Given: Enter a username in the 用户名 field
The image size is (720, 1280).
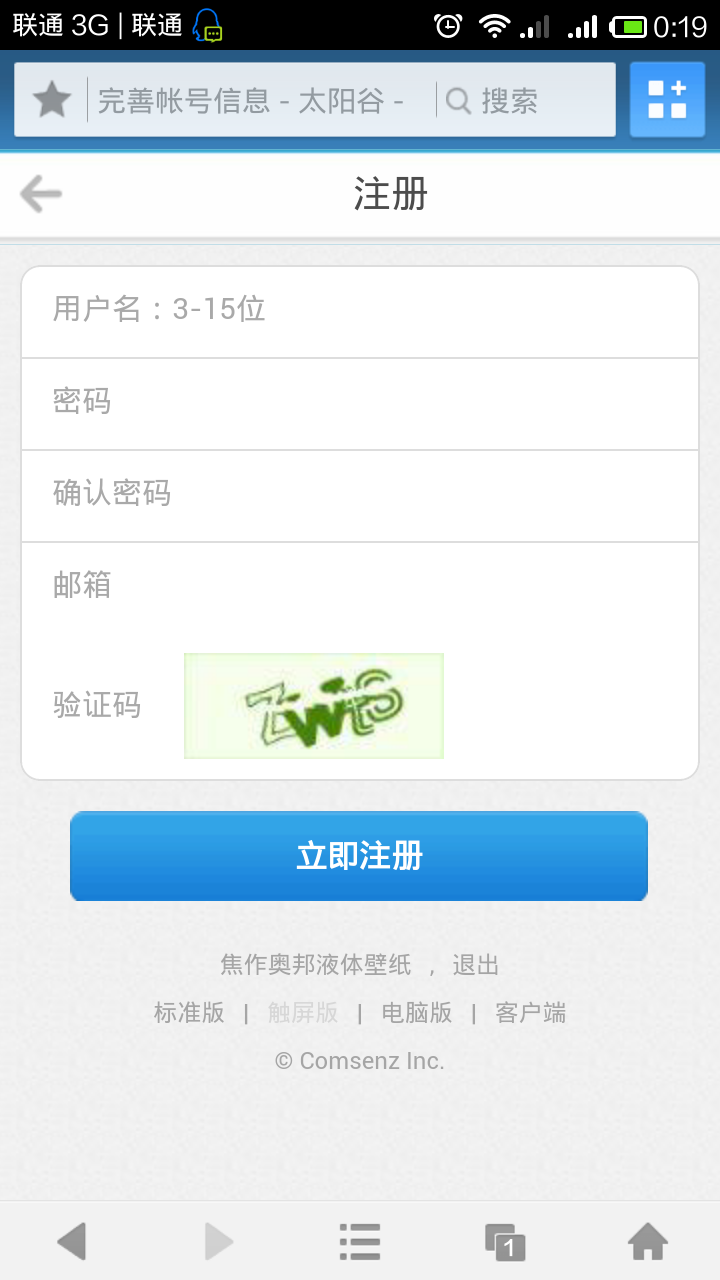Looking at the screenshot, I should [x=360, y=310].
